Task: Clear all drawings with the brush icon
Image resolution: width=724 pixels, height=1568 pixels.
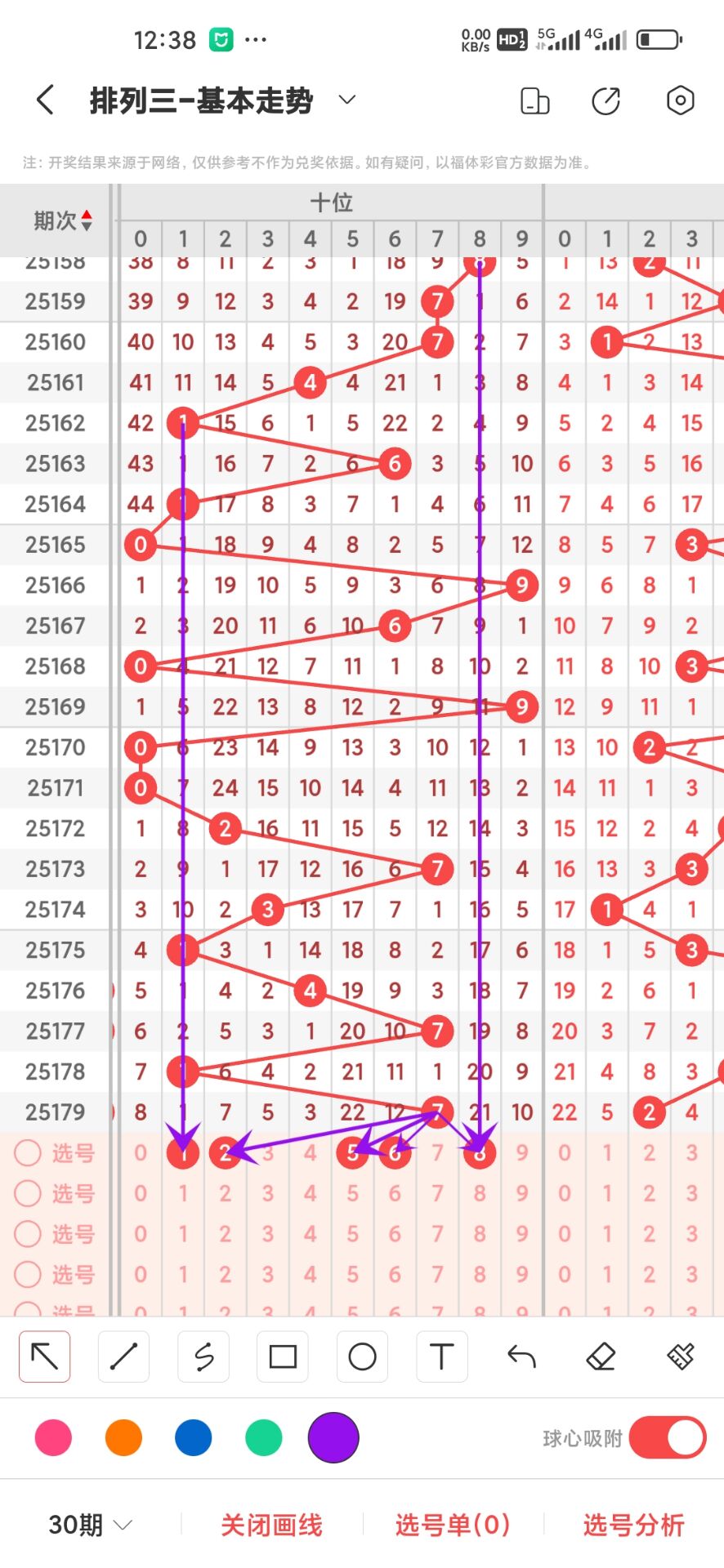Action: point(680,1356)
